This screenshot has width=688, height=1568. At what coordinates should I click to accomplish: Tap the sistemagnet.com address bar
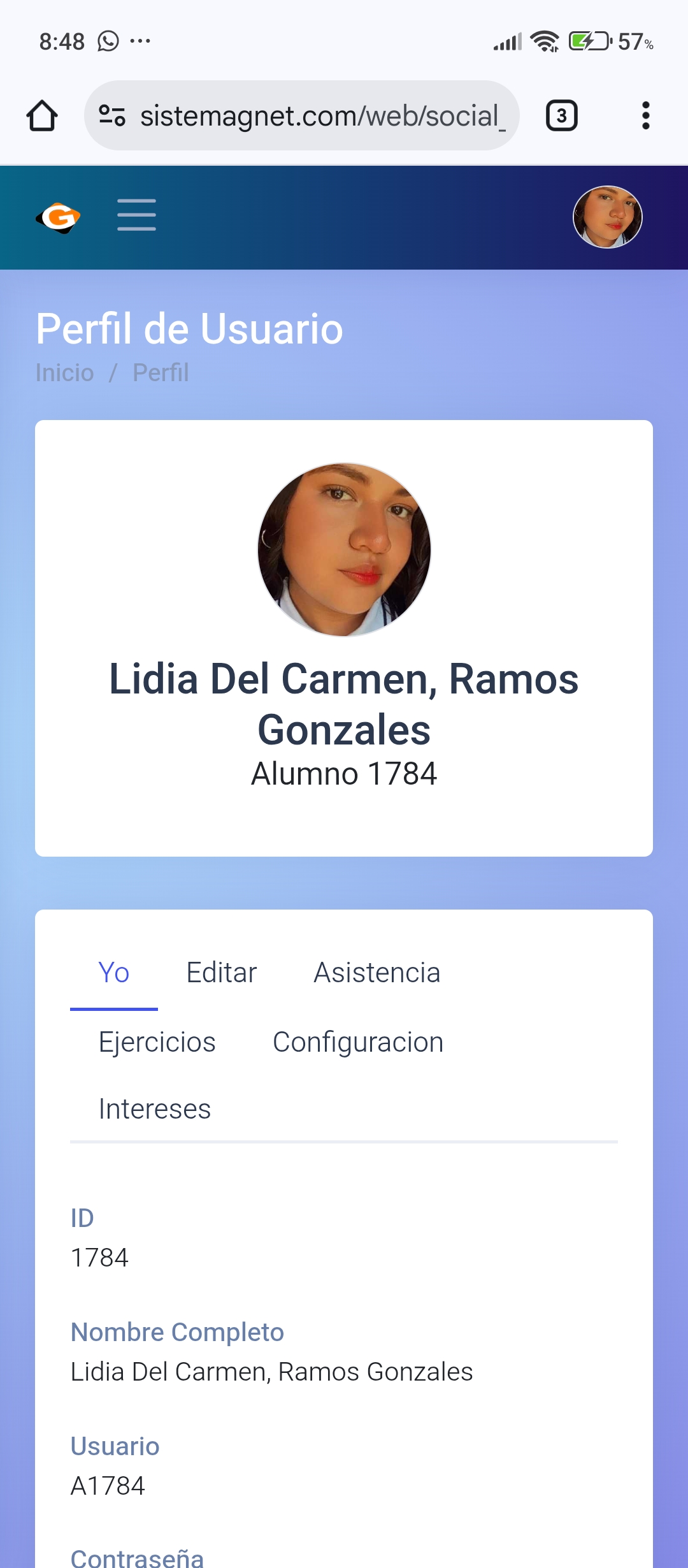coord(319,116)
